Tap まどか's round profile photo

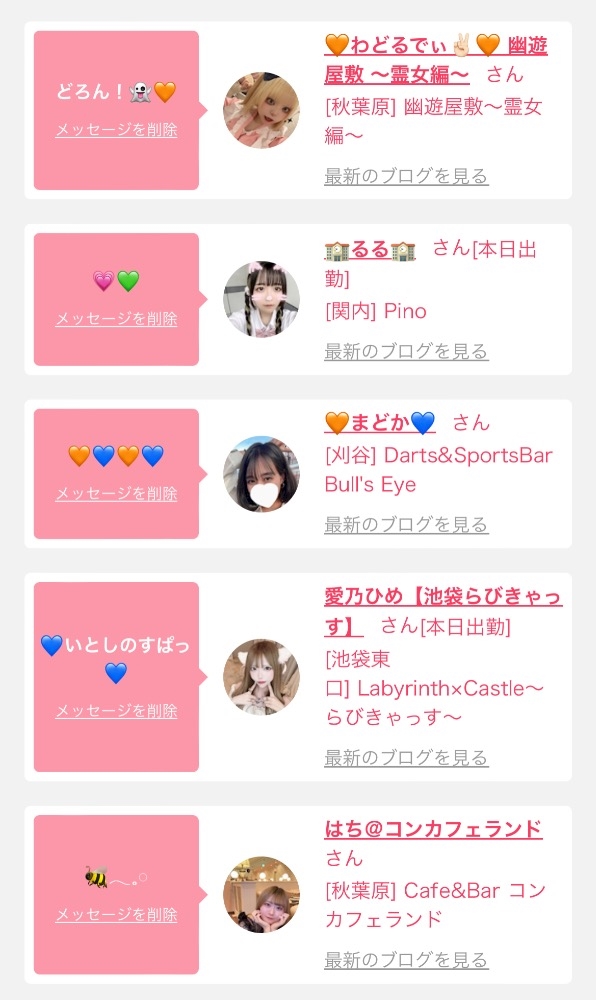click(261, 474)
